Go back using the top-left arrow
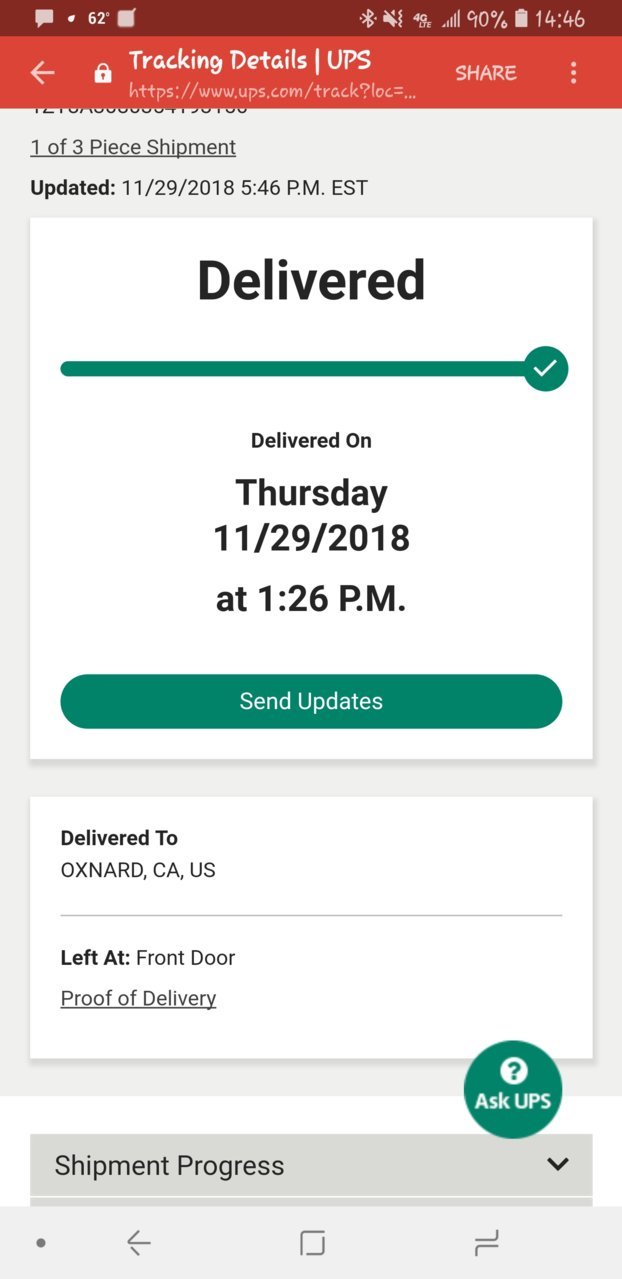 (42, 73)
